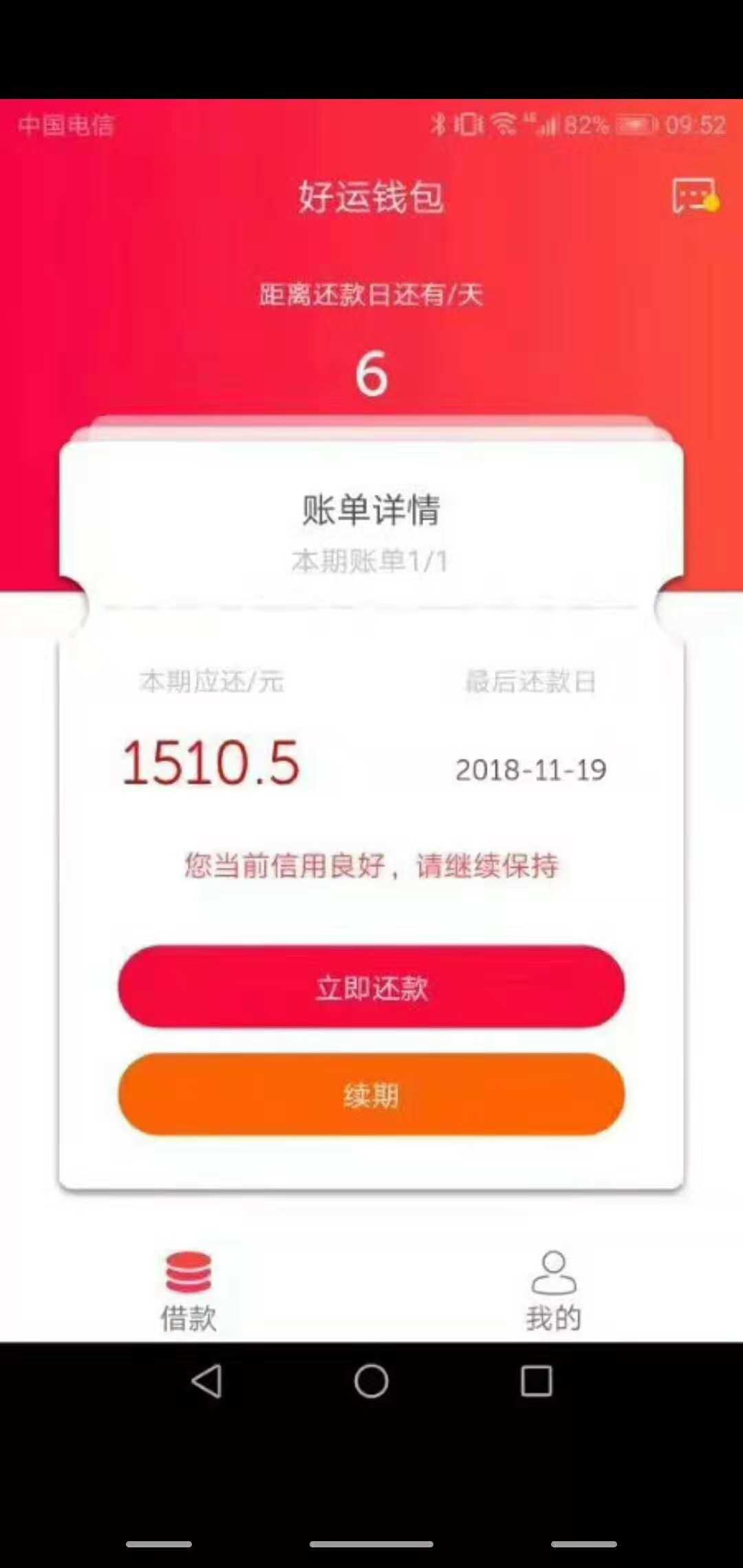
Task: Open the 我的 profile tab
Action: coord(554,1291)
